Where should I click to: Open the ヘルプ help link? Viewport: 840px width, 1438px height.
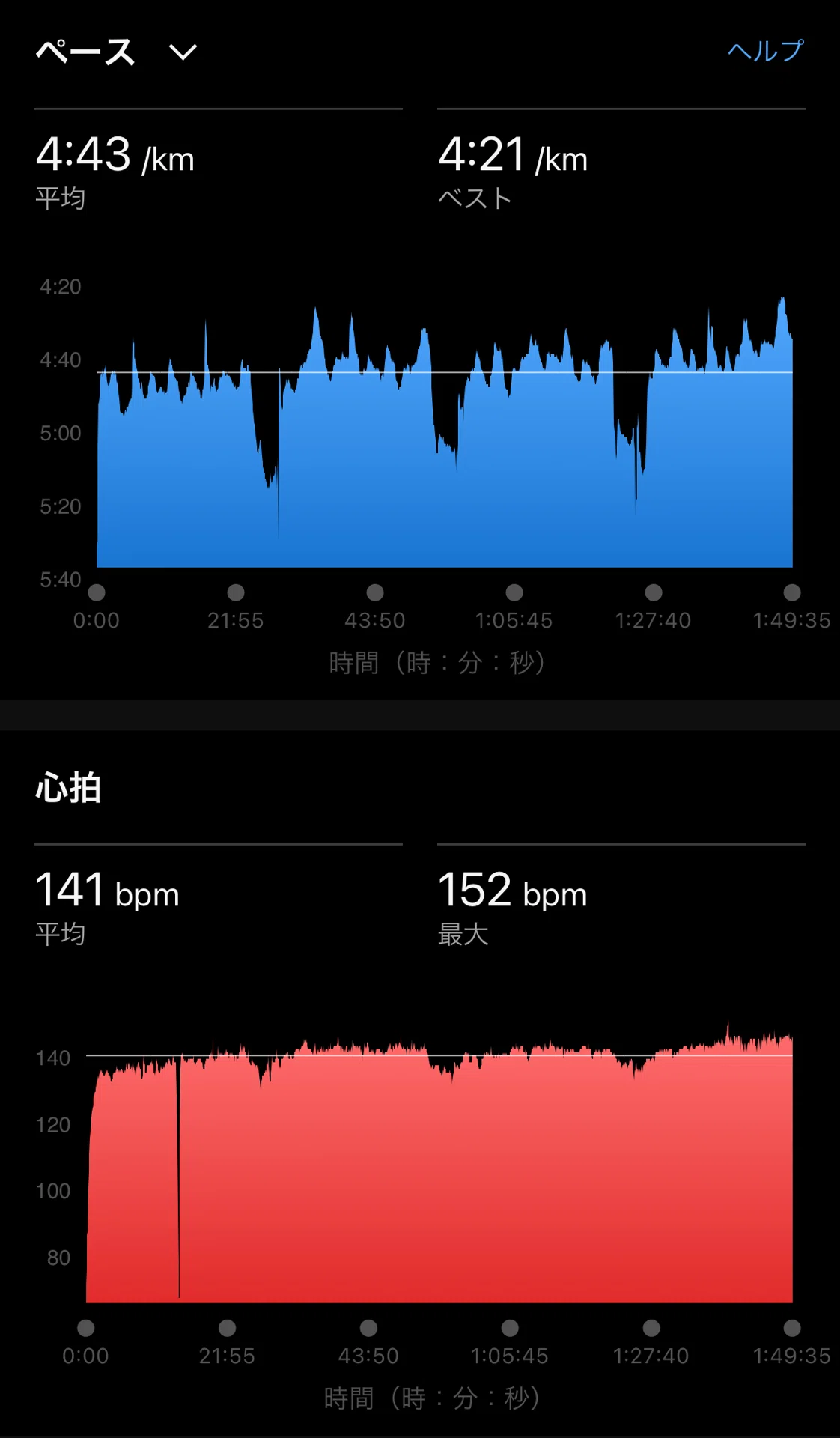765,50
